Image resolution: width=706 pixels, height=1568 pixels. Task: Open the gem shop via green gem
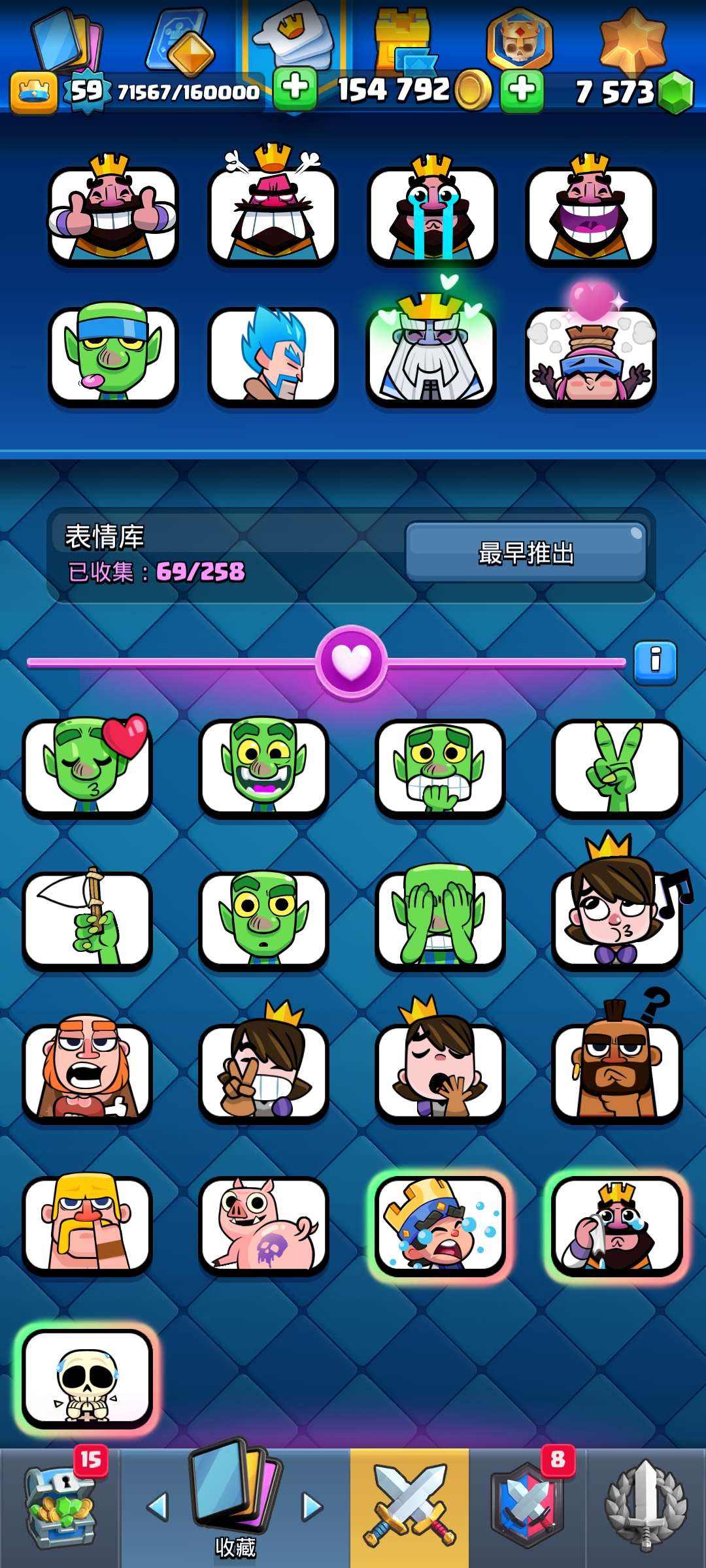675,92
